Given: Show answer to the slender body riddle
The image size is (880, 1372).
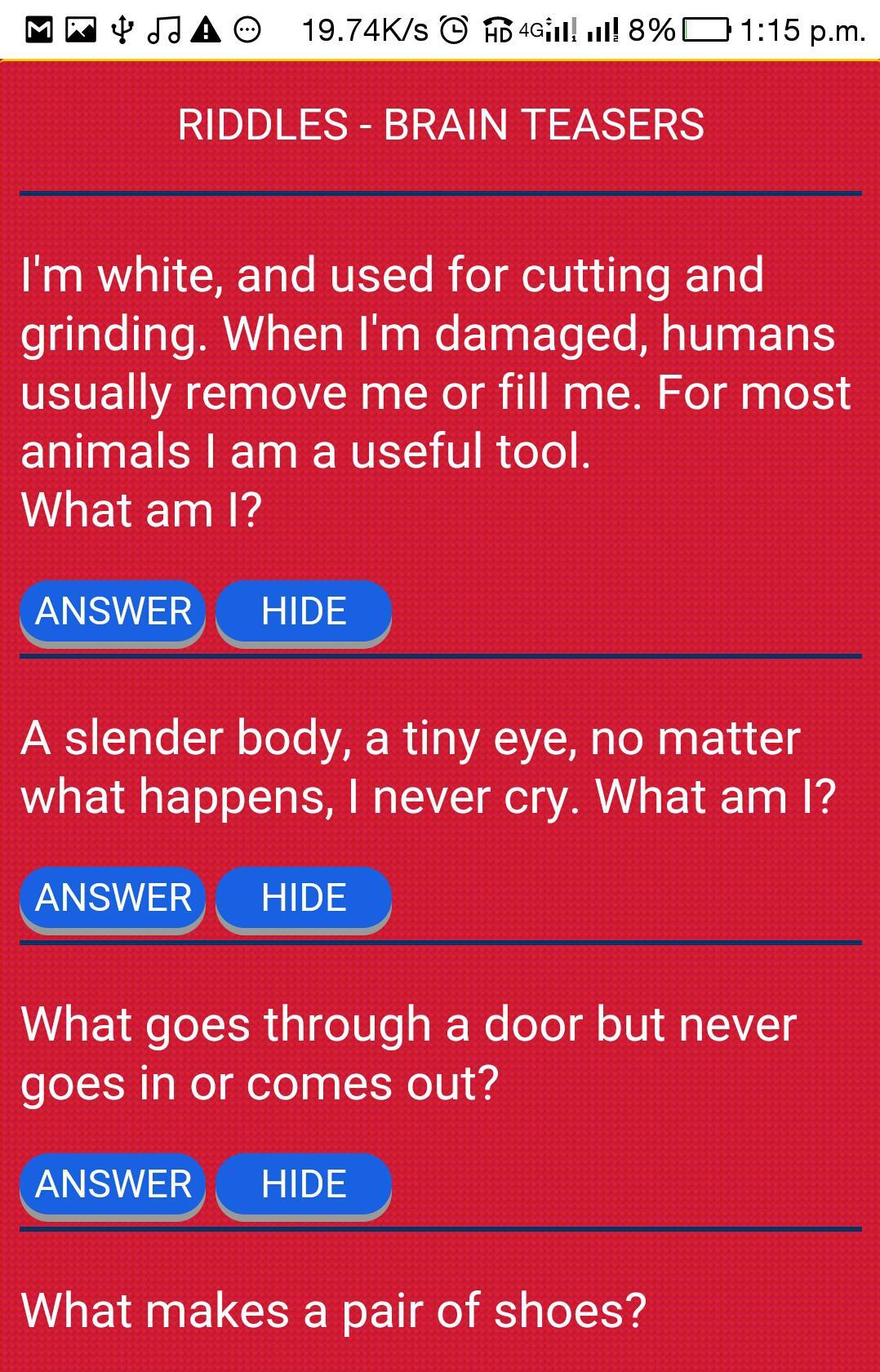Looking at the screenshot, I should coord(113,898).
